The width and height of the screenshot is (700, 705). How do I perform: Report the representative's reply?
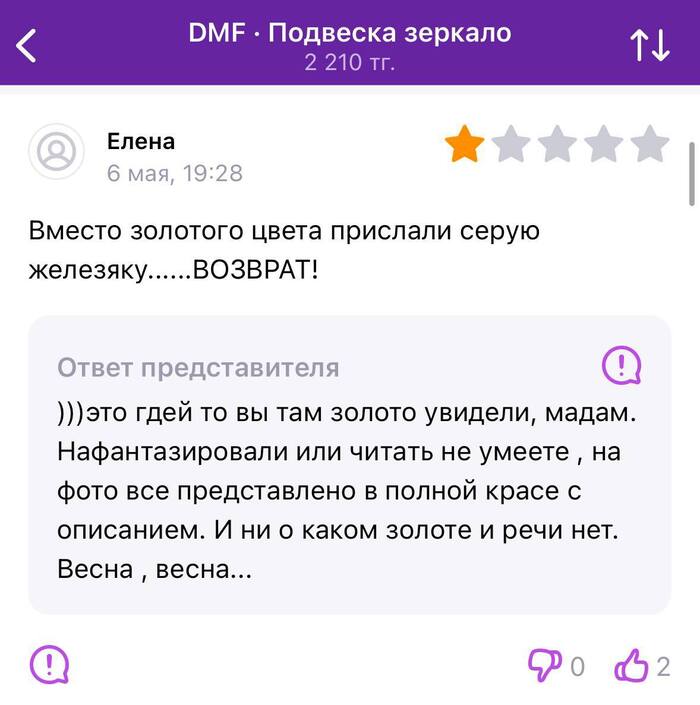click(x=621, y=365)
